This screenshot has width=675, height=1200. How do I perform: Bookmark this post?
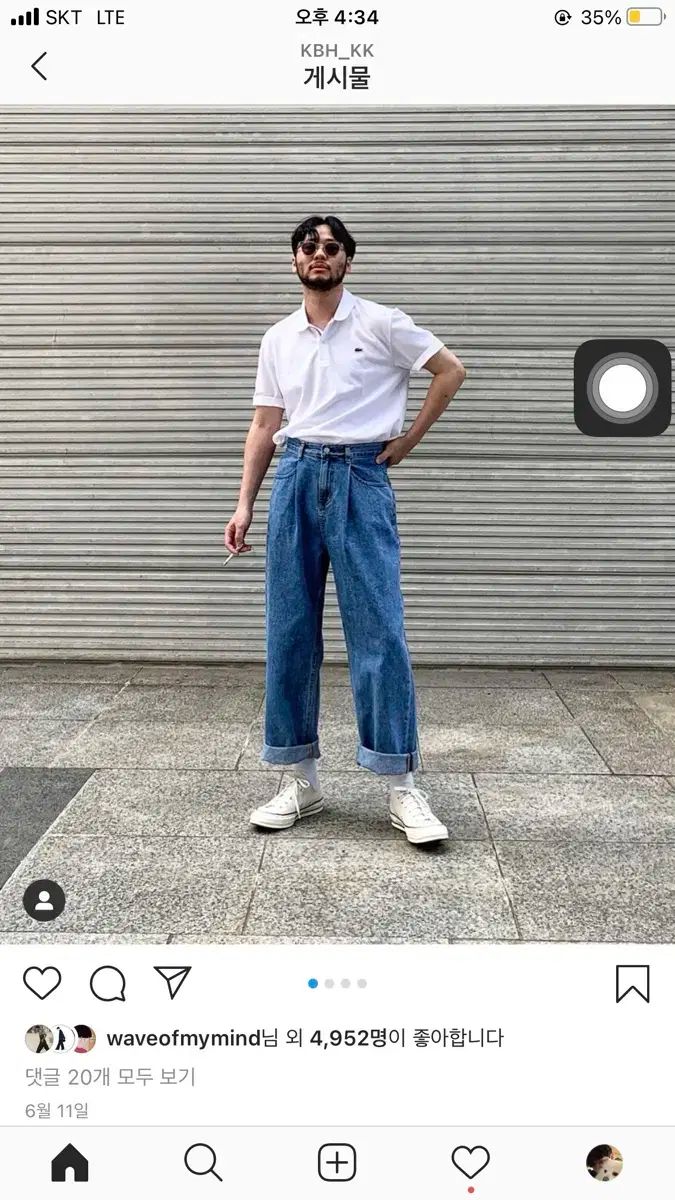633,984
